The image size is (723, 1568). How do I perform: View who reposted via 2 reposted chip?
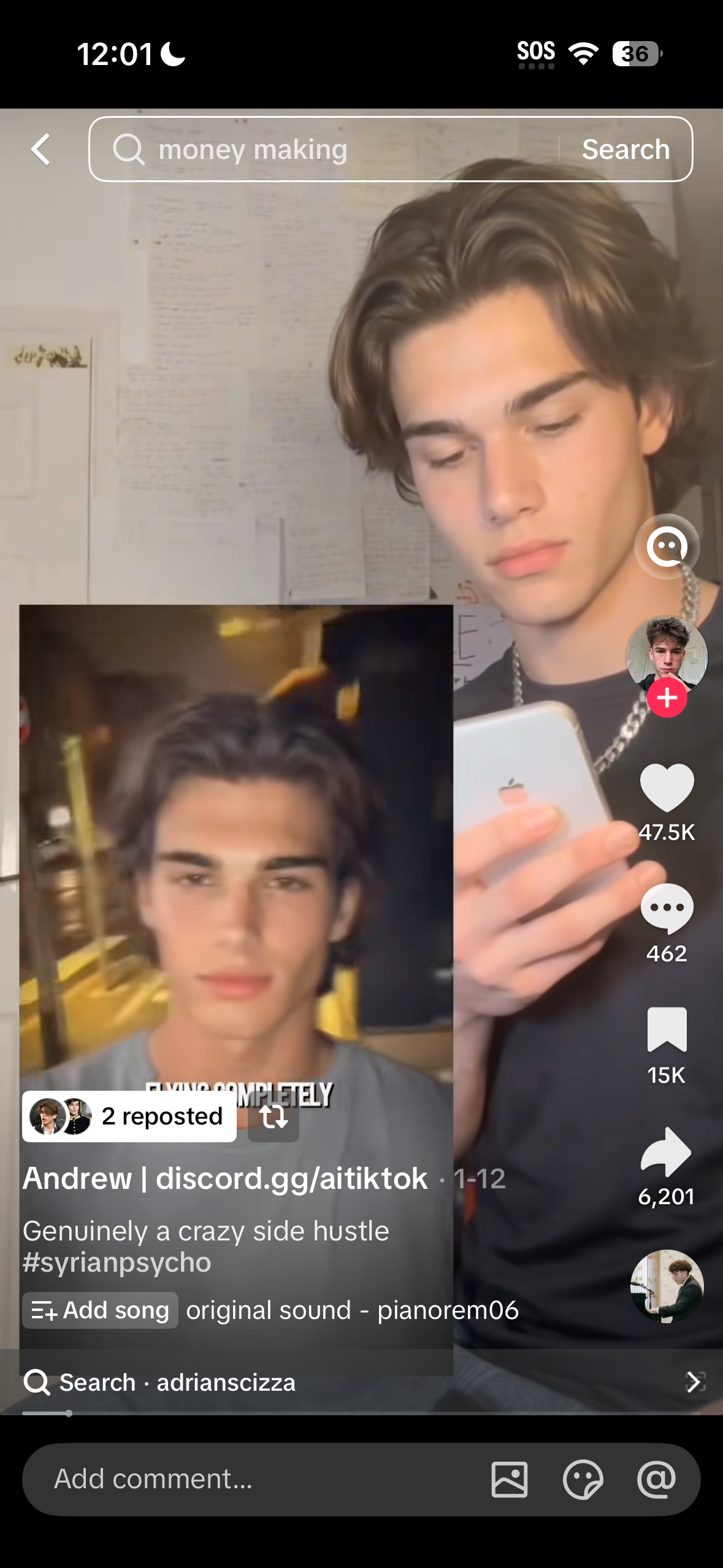tap(129, 1116)
